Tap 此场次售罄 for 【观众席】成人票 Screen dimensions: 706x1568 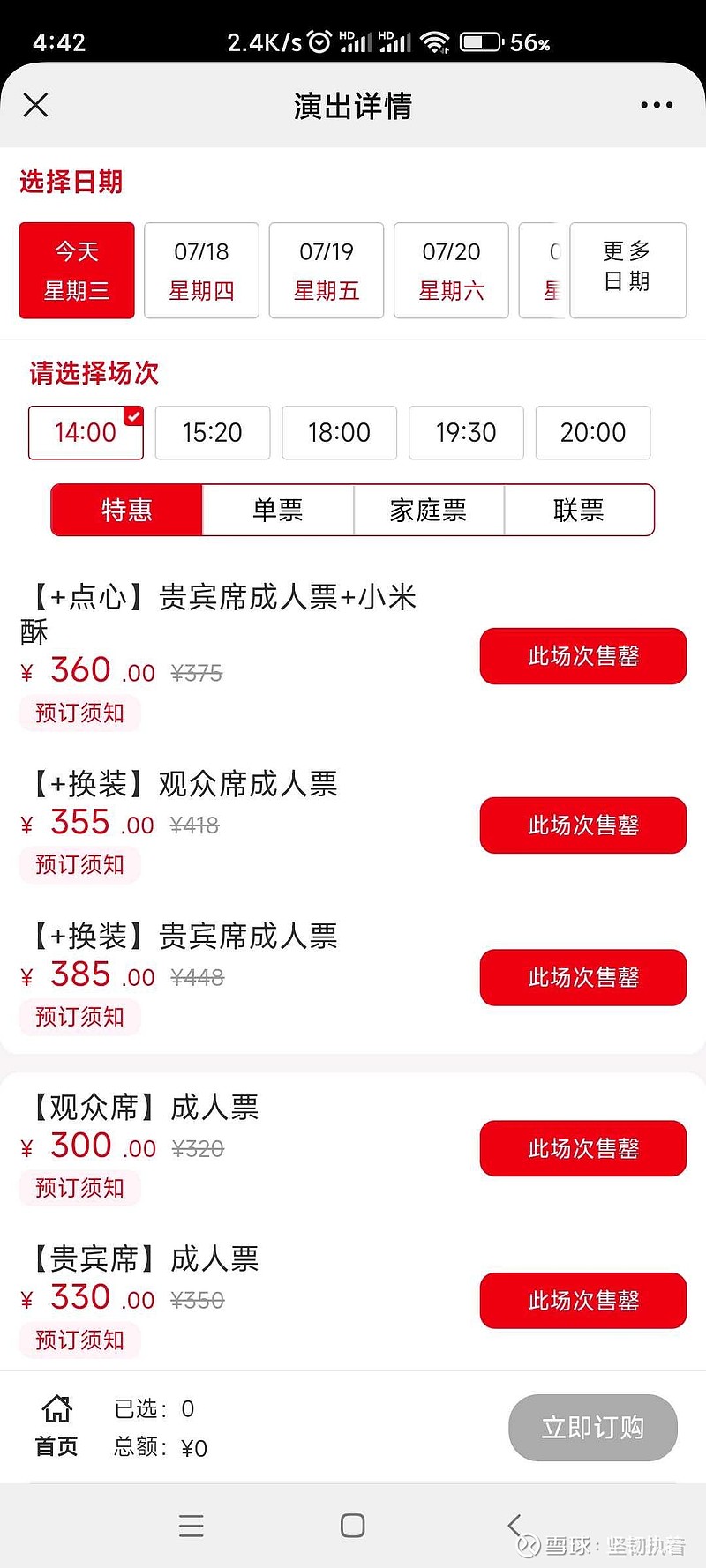[583, 1148]
